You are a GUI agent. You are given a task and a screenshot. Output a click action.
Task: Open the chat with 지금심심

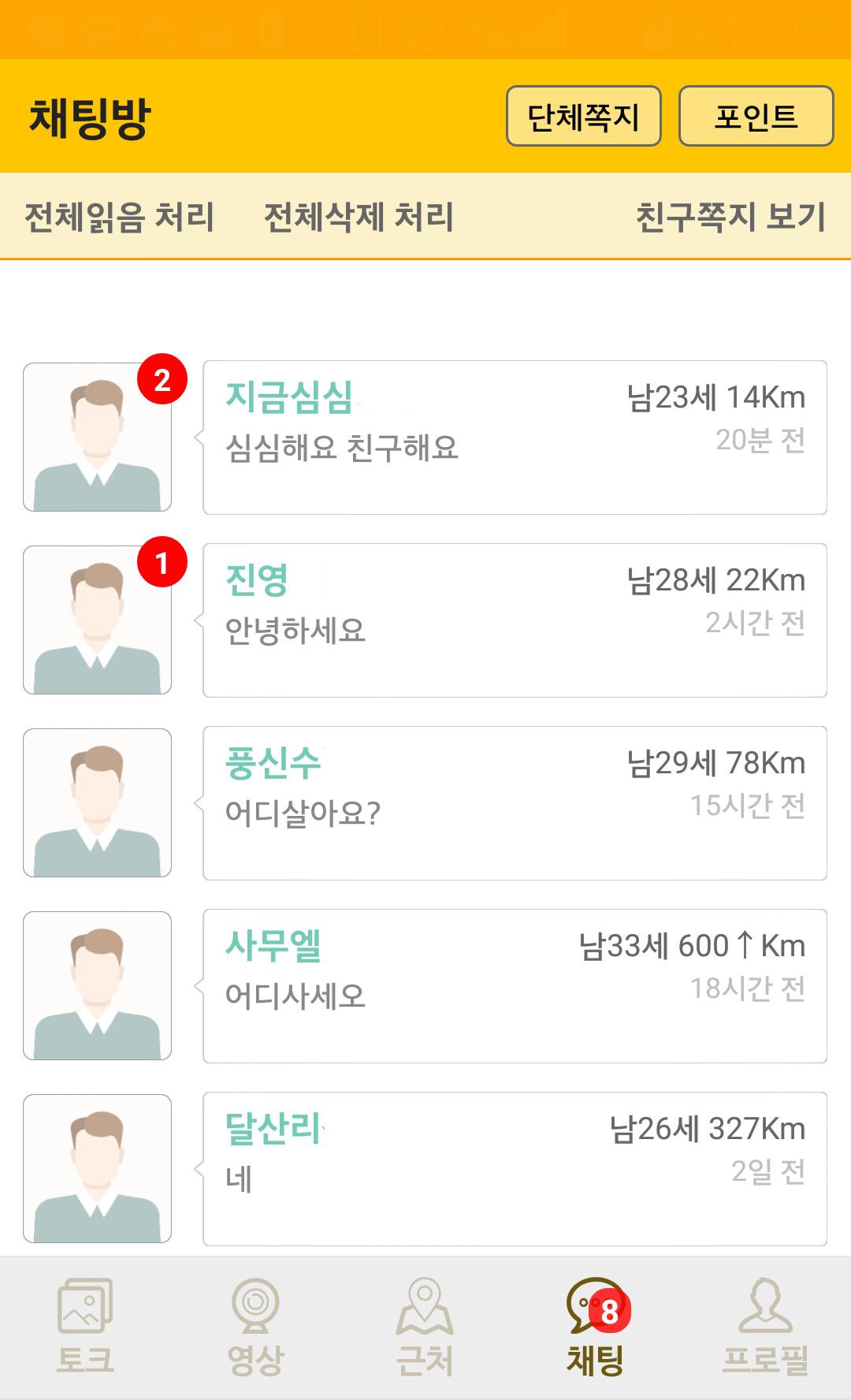[515, 438]
